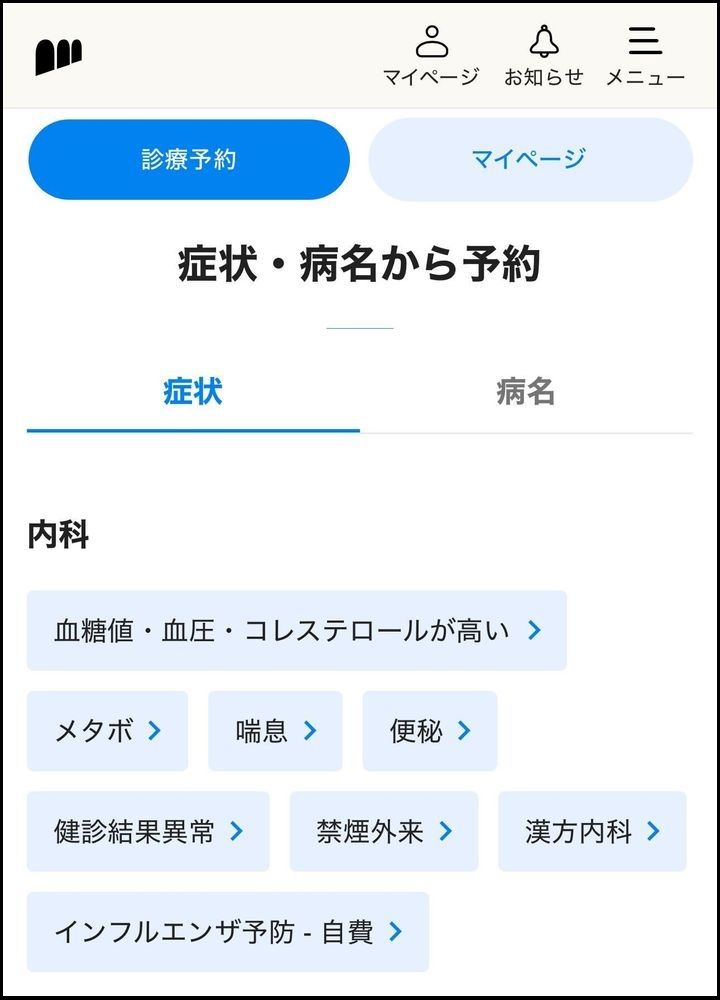Pick the 便秘 symptom chip

pos(429,731)
